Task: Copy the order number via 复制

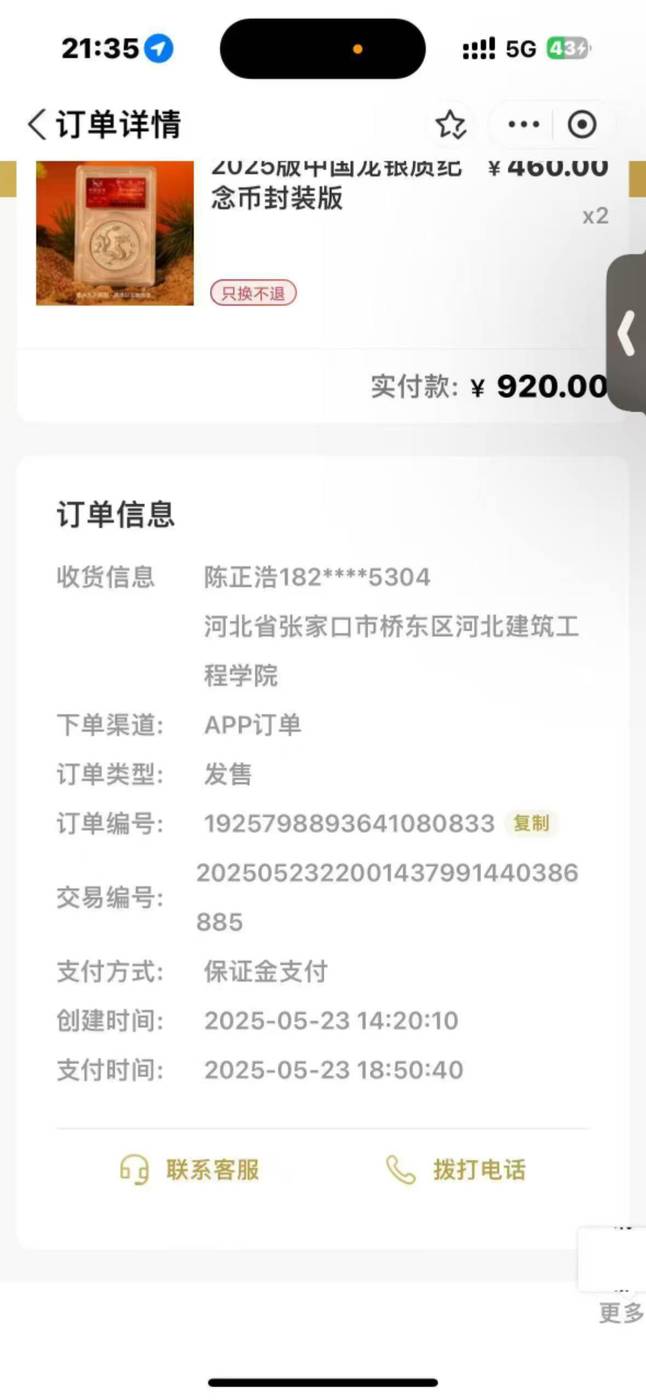Action: 531,823
